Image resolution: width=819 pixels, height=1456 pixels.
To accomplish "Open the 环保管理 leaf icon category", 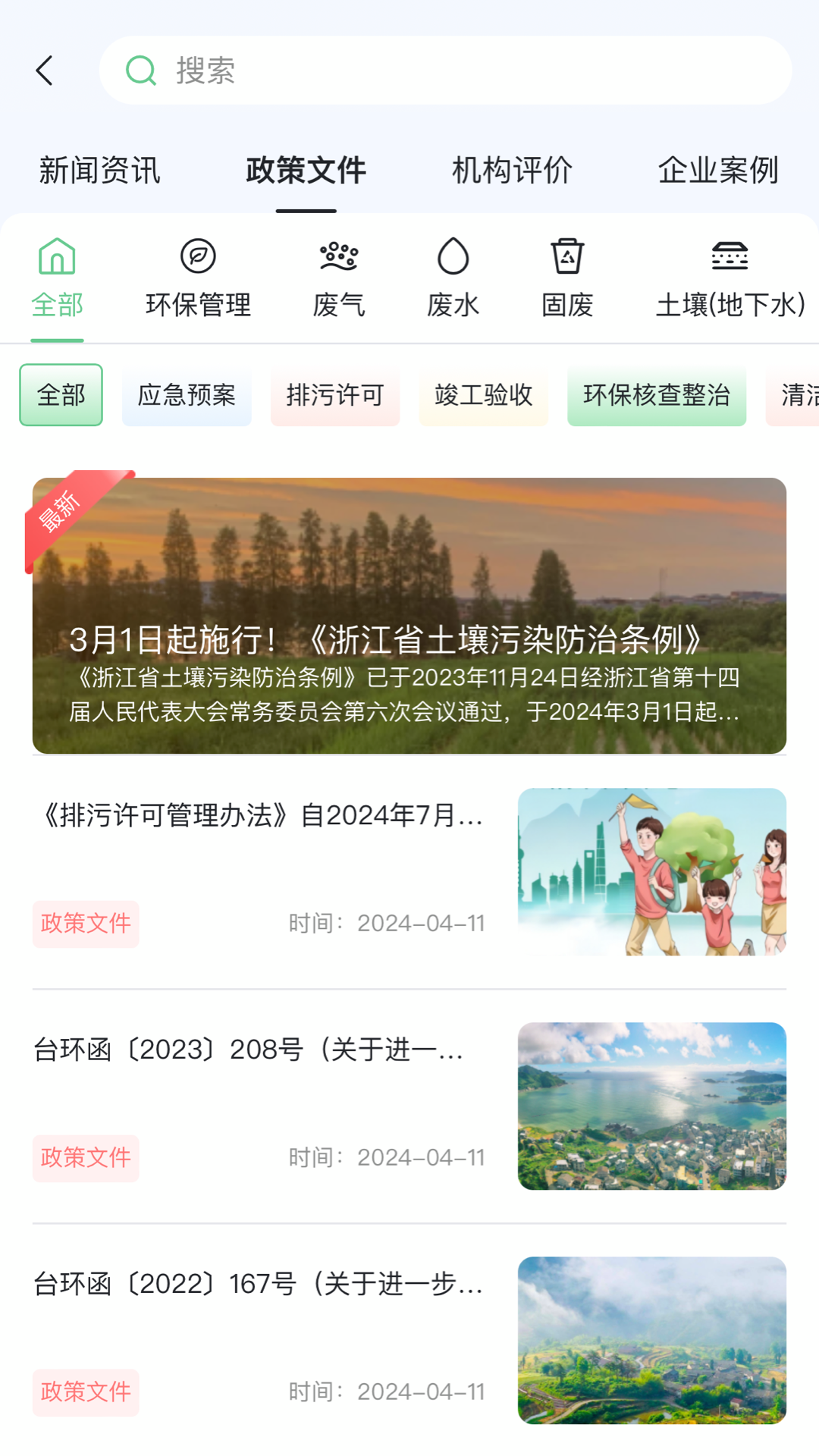I will [199, 256].
